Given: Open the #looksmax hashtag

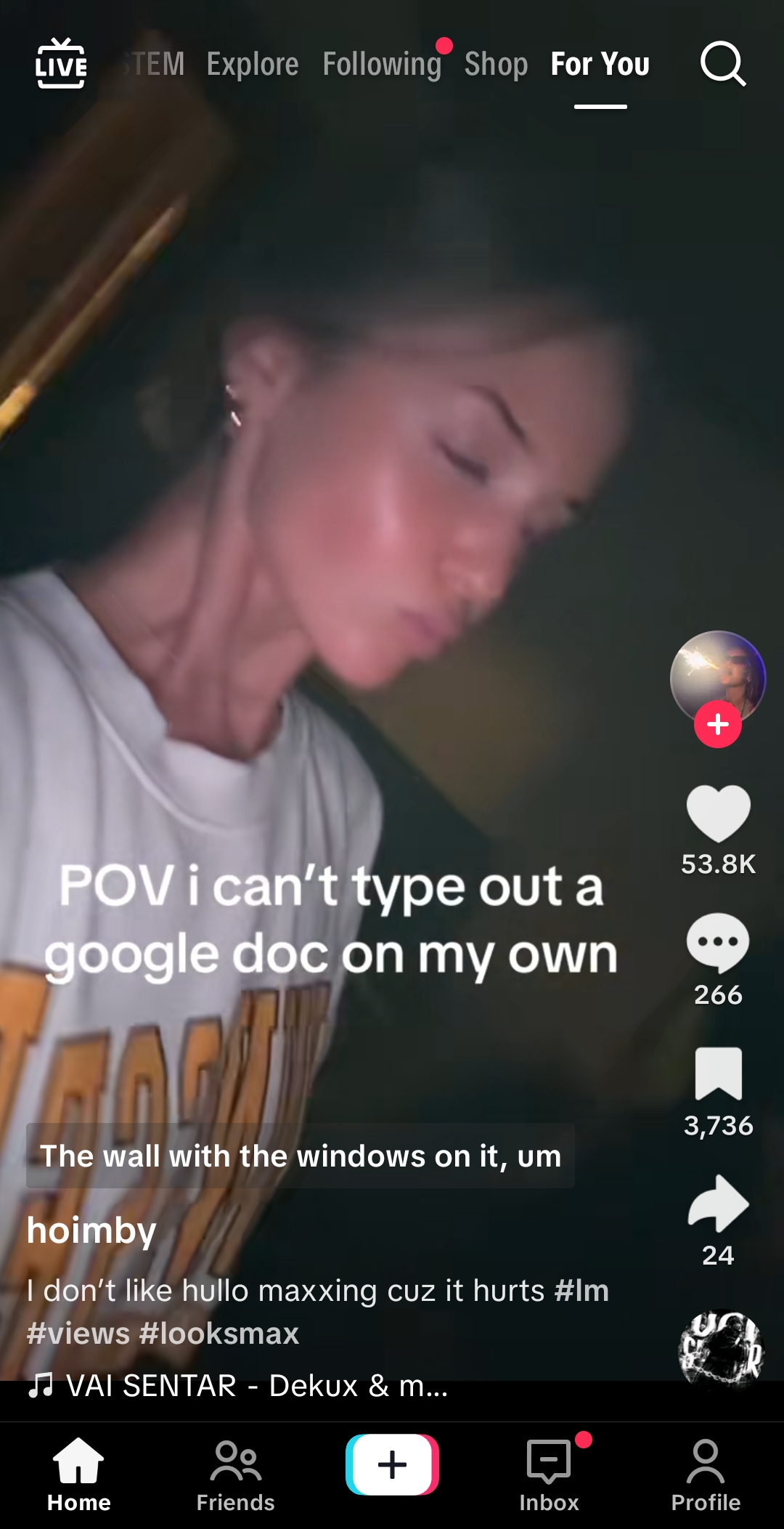Looking at the screenshot, I should click(219, 1334).
